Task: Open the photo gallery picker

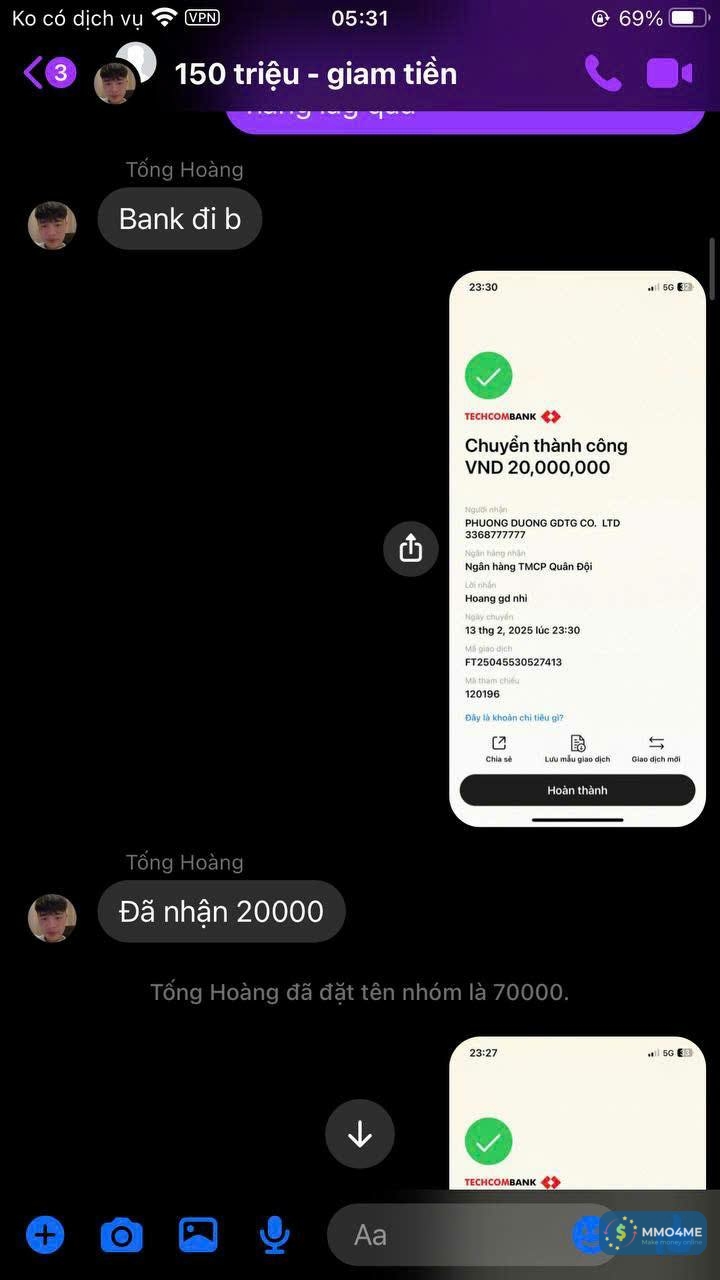Action: click(198, 1235)
